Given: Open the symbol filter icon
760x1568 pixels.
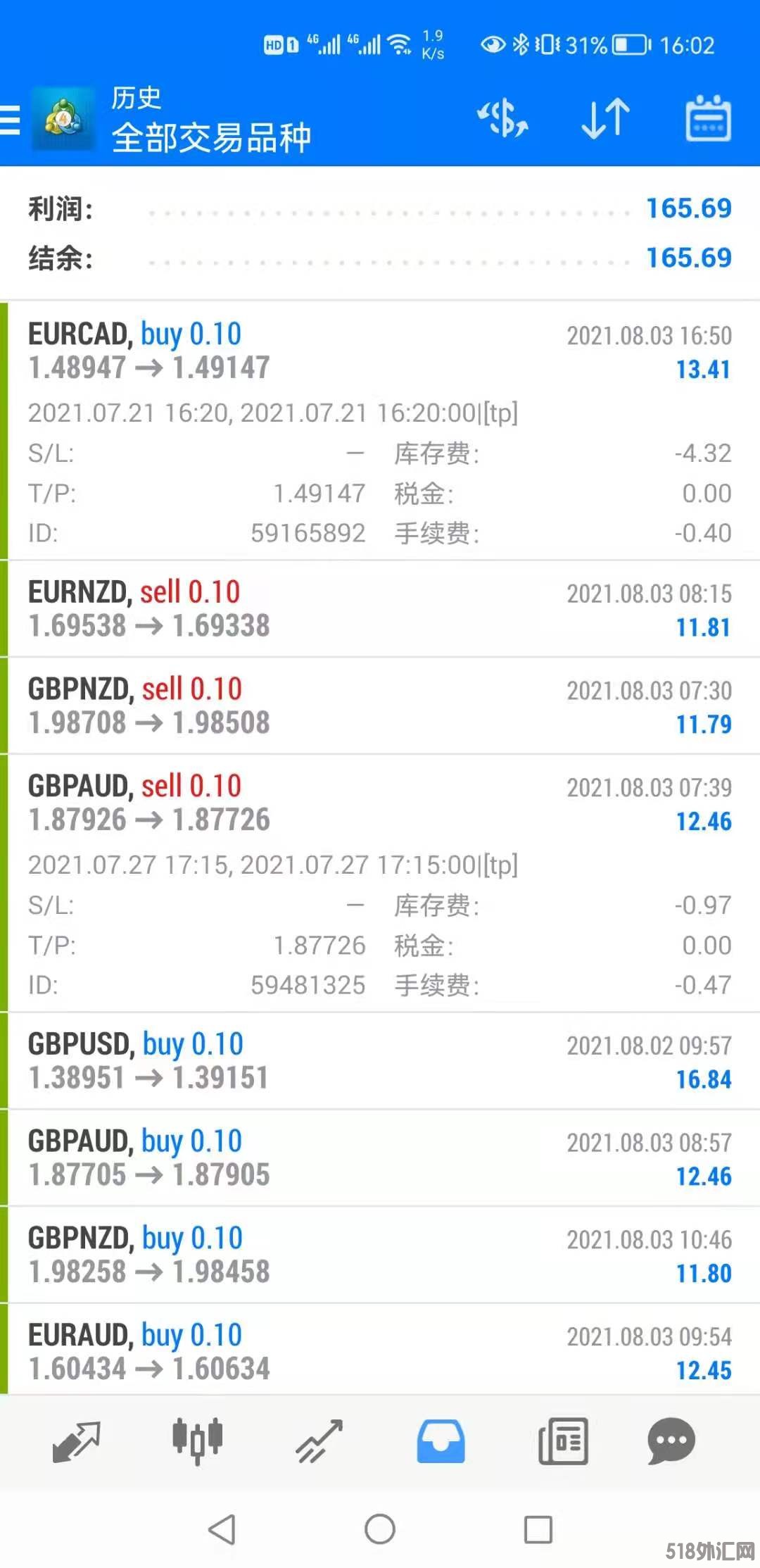Looking at the screenshot, I should coord(502,118).
